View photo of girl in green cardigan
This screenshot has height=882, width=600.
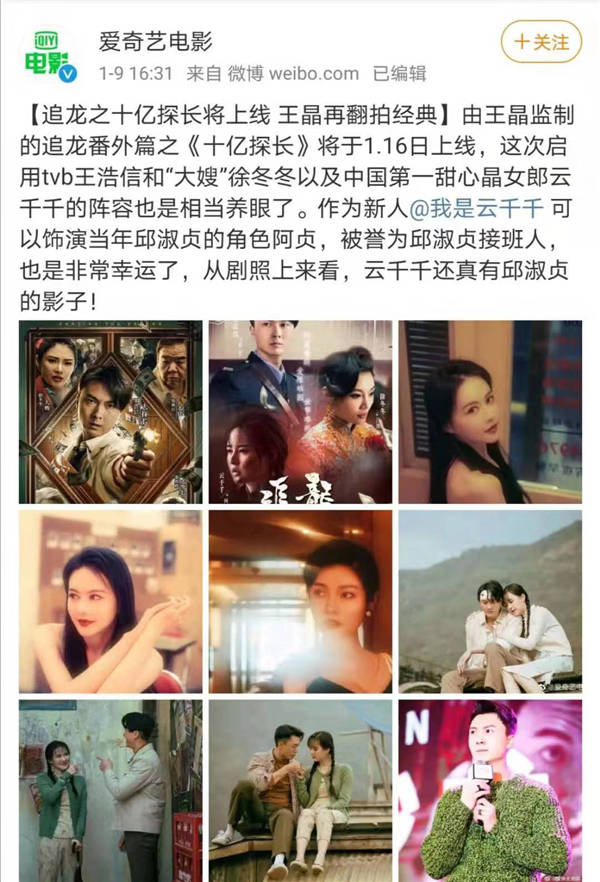click(110, 790)
